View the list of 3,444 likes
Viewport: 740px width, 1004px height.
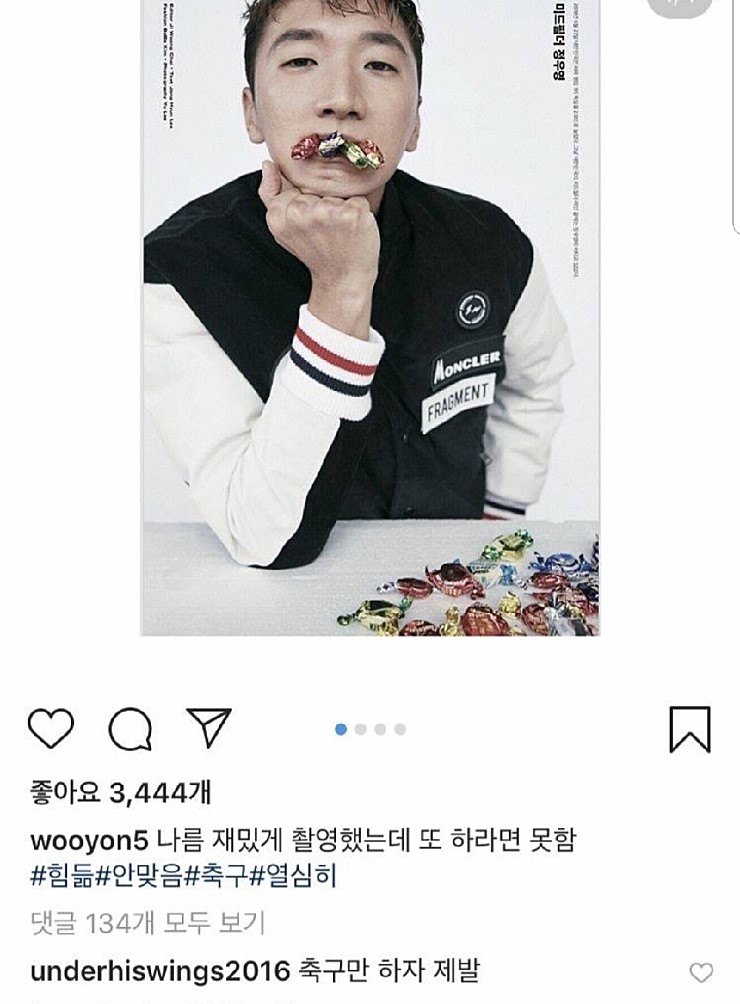pos(120,793)
